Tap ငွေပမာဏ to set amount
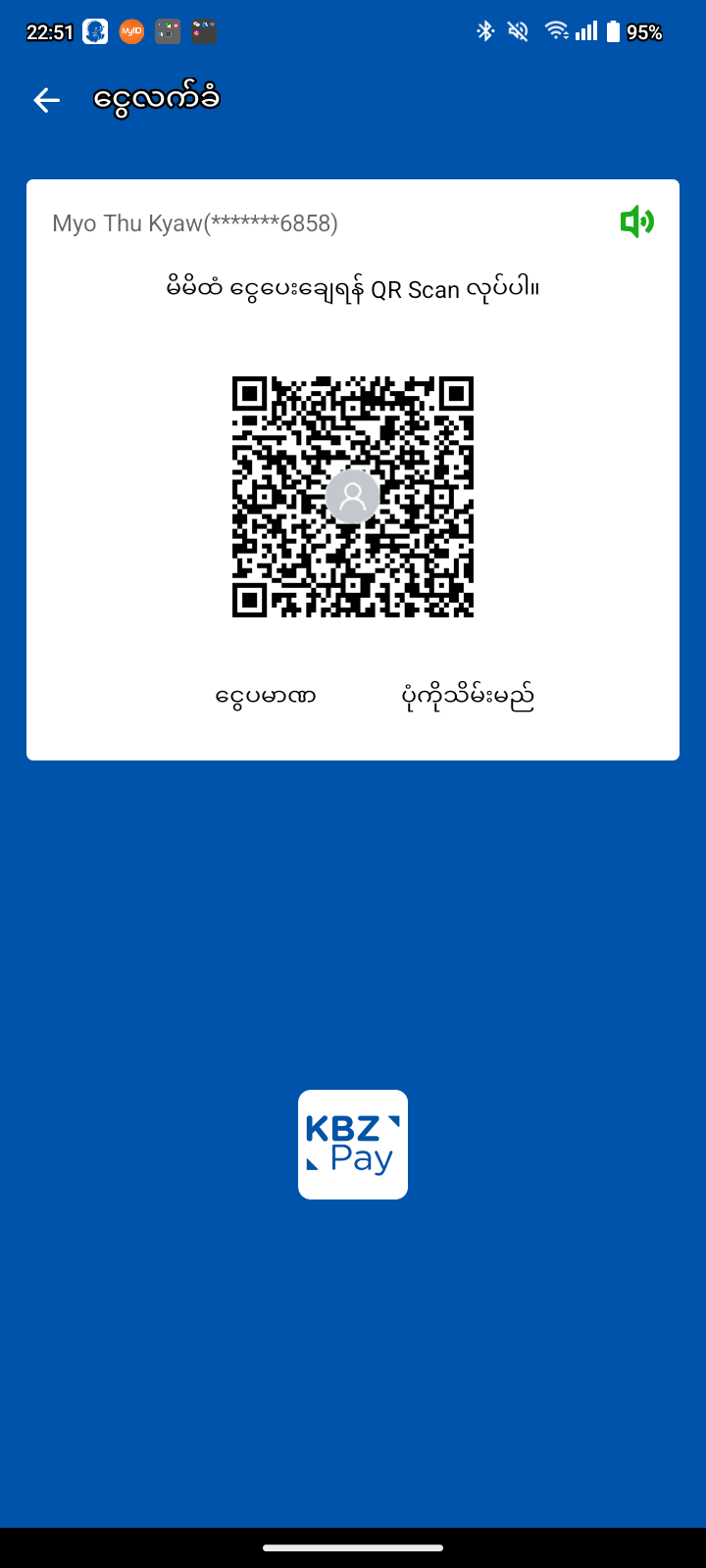 [x=265, y=697]
